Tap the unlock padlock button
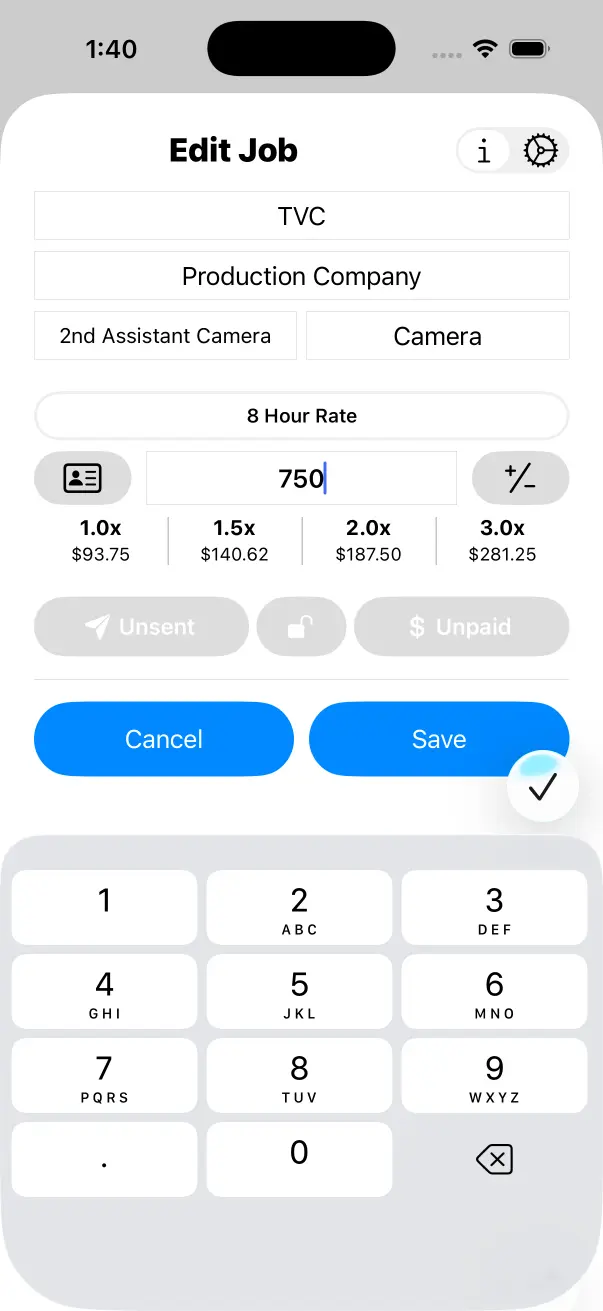The image size is (603, 1311). (301, 627)
